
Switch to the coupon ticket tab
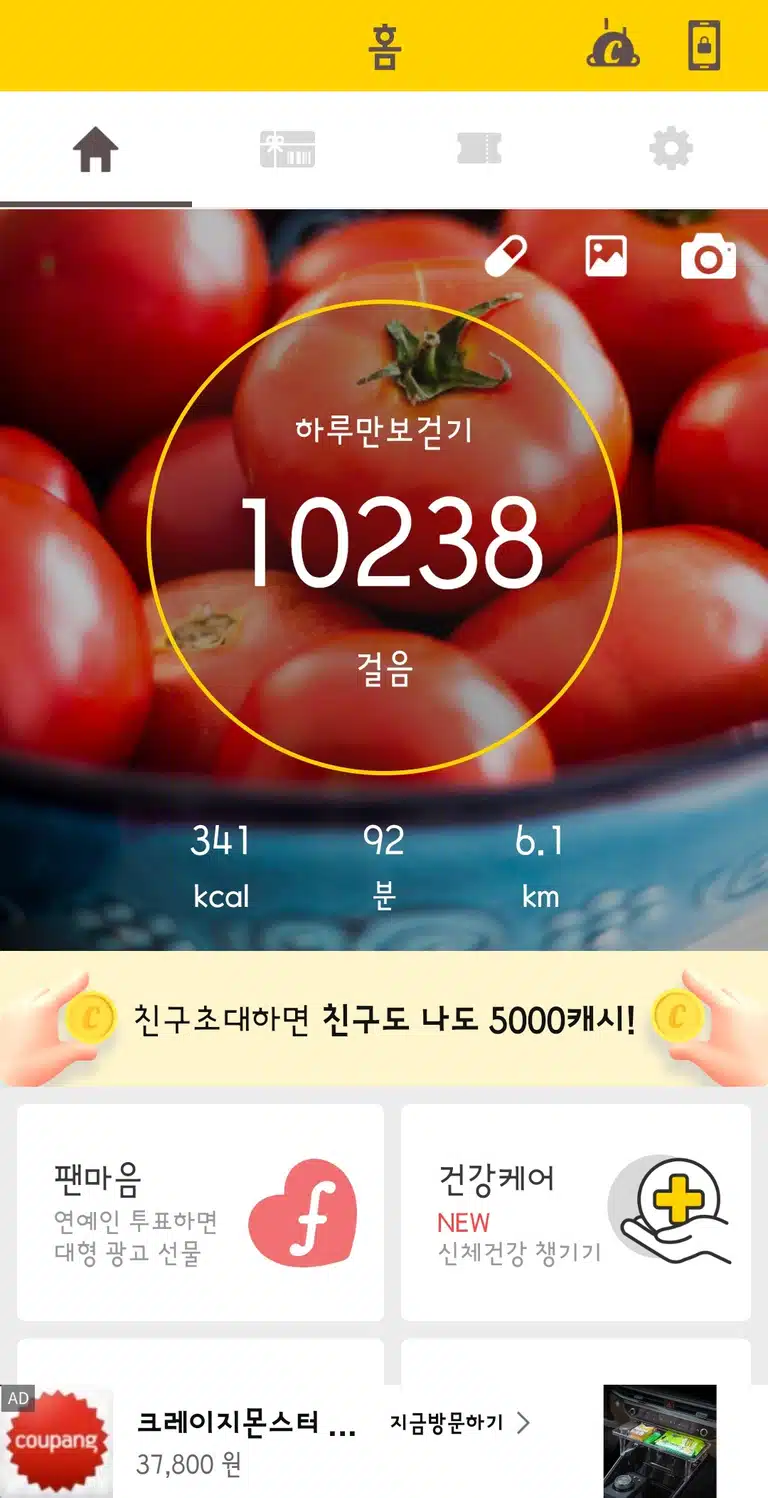pyautogui.click(x=479, y=150)
